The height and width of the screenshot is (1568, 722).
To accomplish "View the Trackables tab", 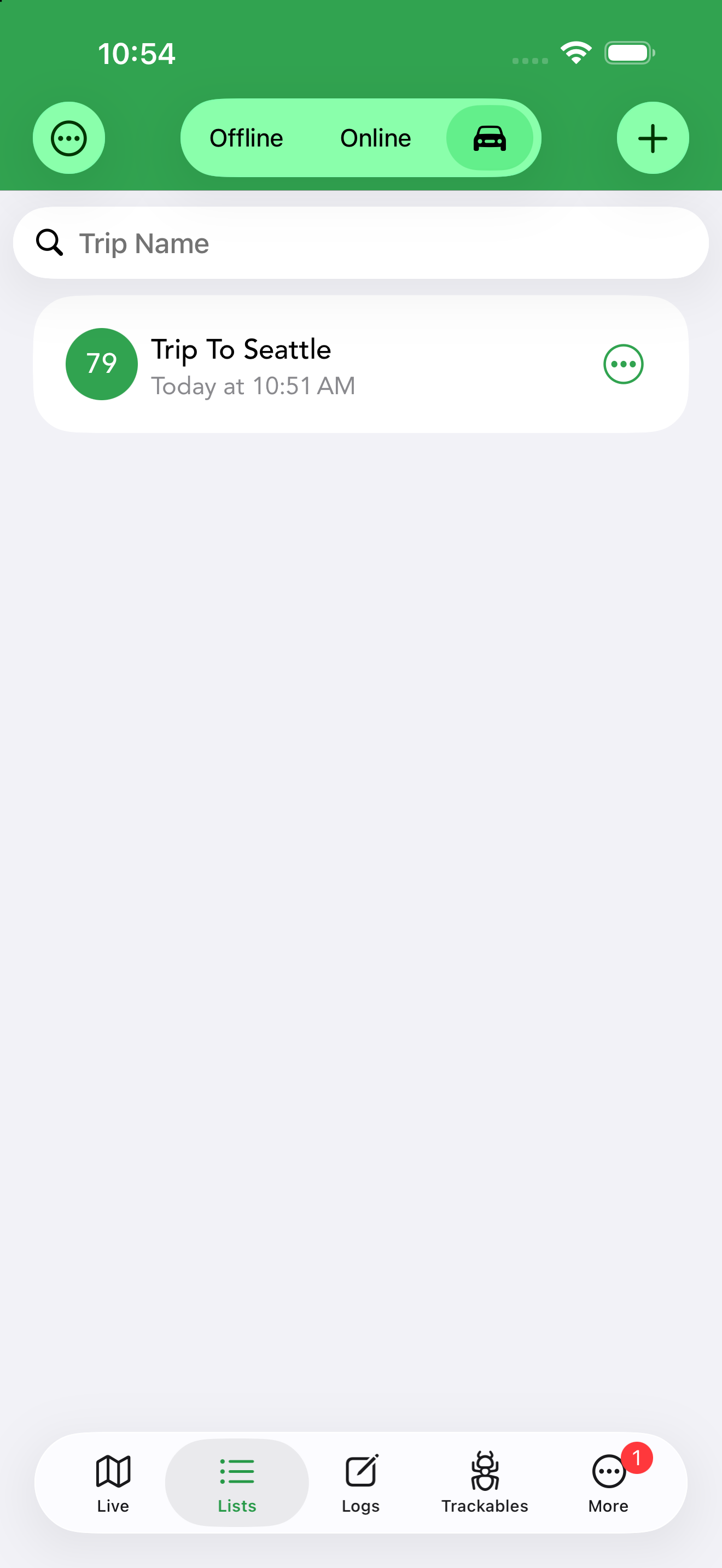I will coord(485,1483).
